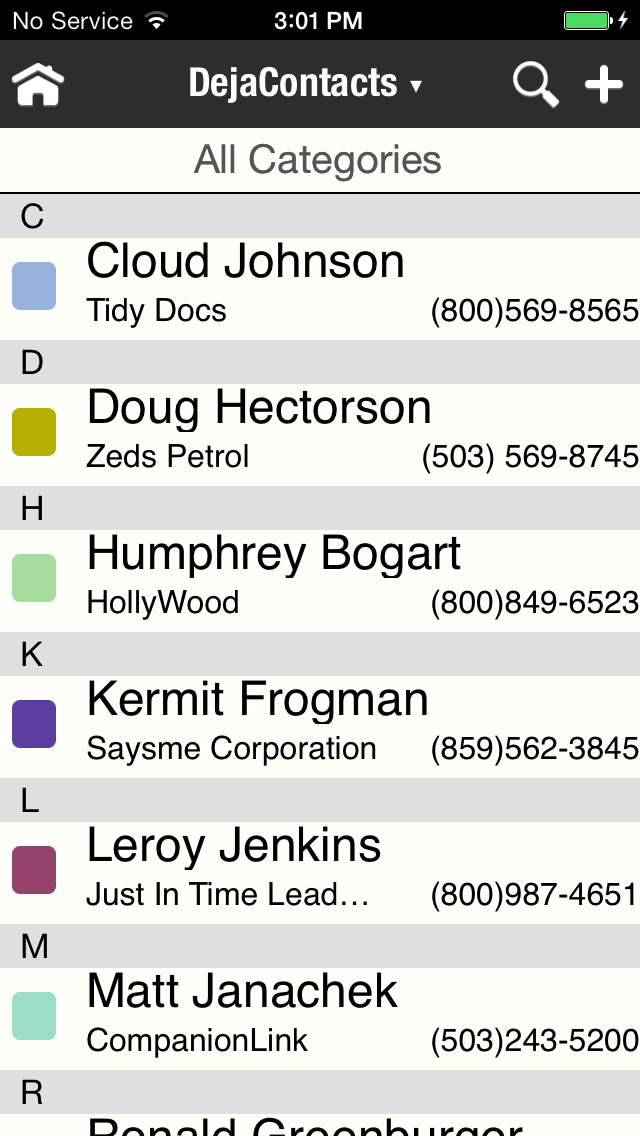Add a new contact
The width and height of the screenshot is (640, 1136).
[604, 85]
